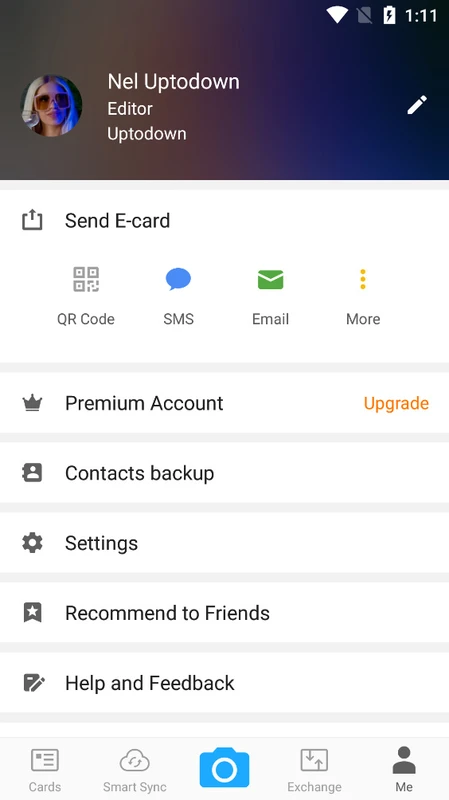Edit profile with the pencil icon
This screenshot has width=449, height=800.
(x=417, y=105)
